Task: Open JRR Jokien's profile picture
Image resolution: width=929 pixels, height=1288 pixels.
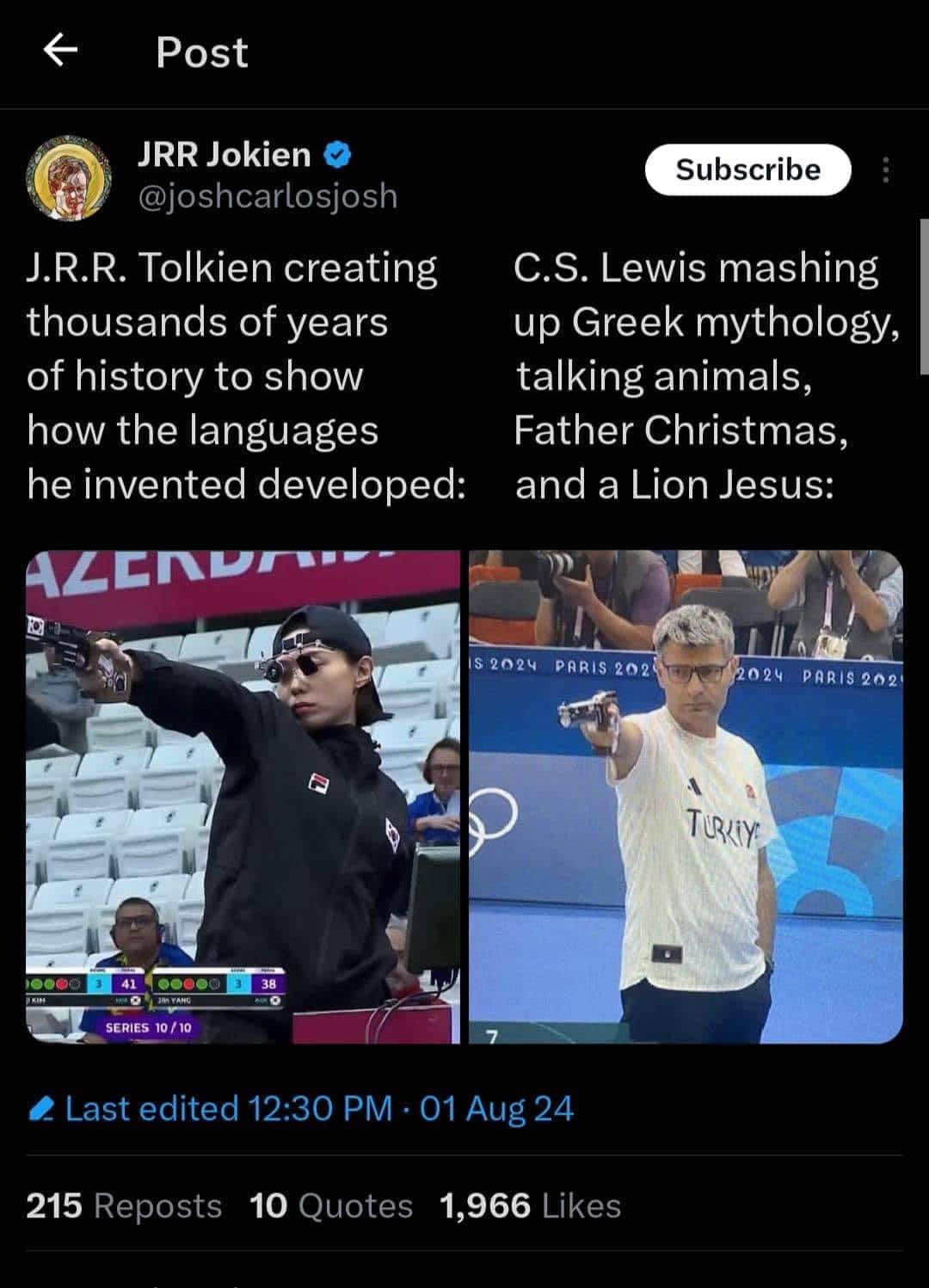Action: pyautogui.click(x=69, y=176)
